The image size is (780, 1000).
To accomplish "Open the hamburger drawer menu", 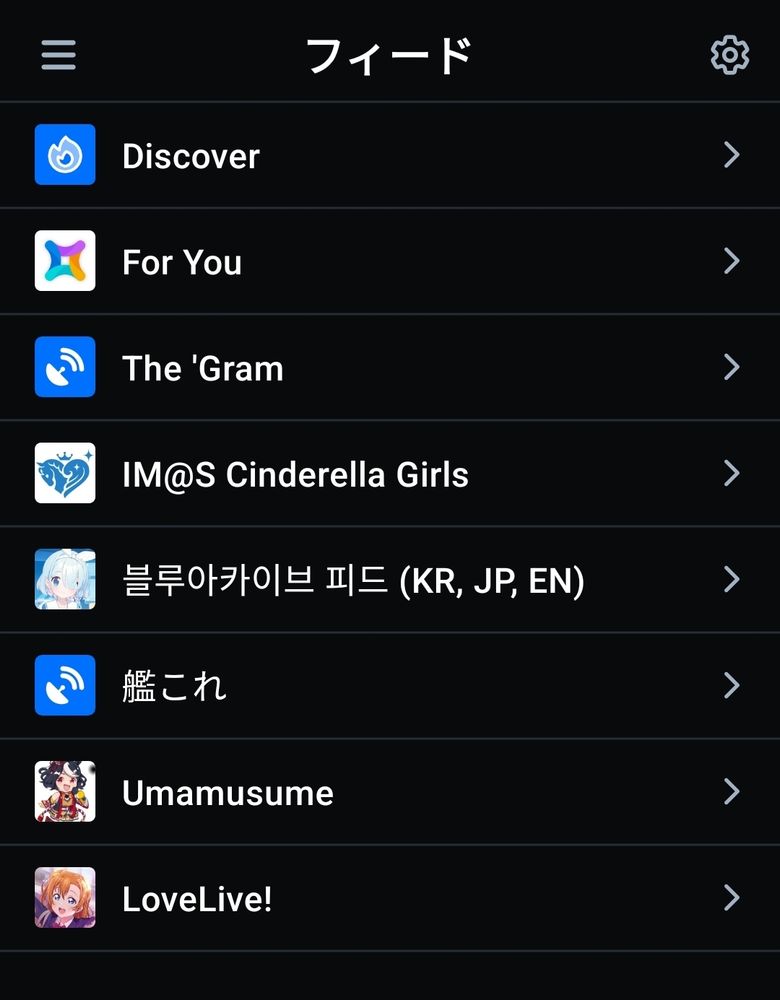I will coord(59,55).
